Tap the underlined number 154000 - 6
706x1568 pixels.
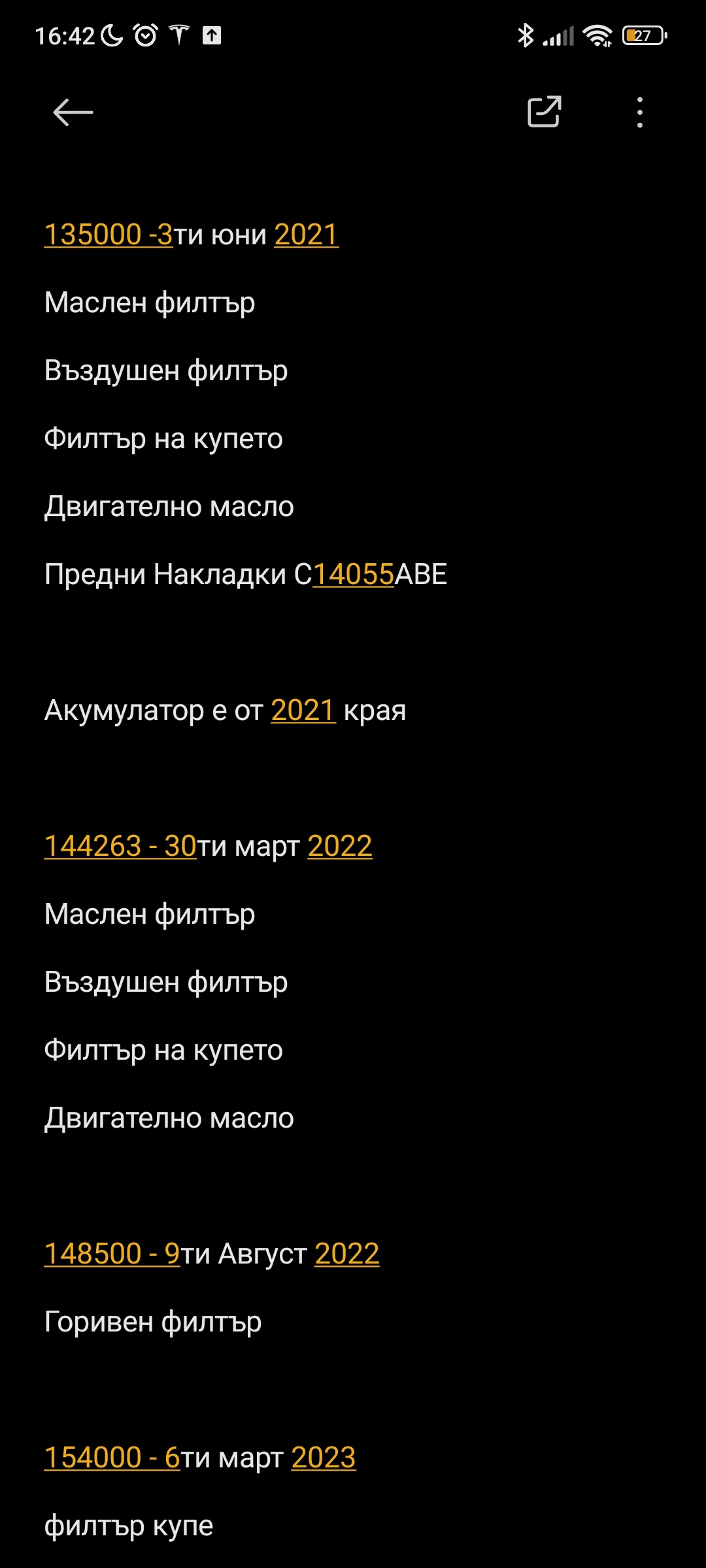112,1458
